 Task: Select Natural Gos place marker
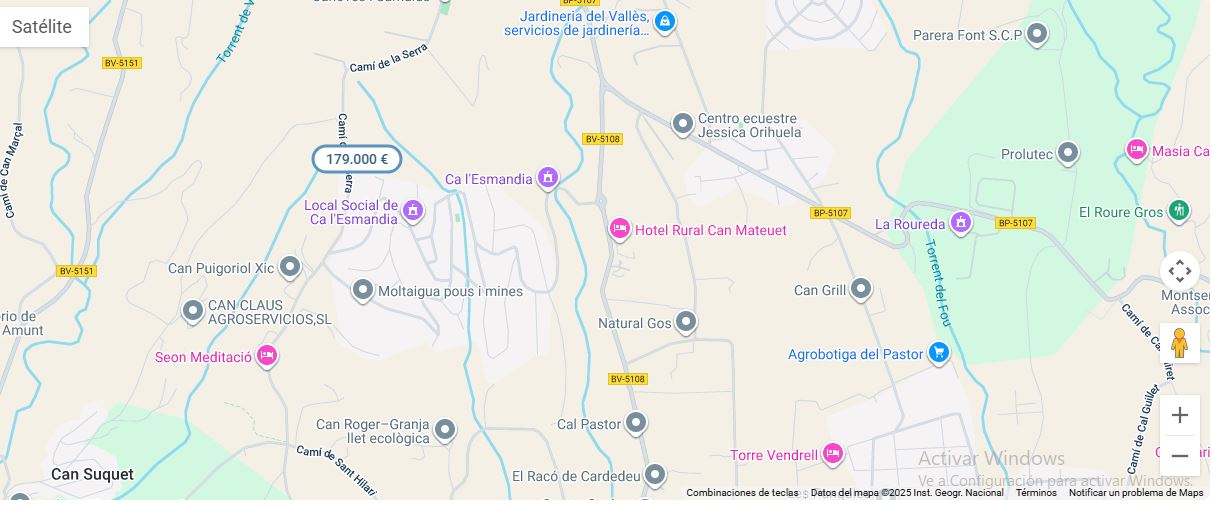point(686,322)
